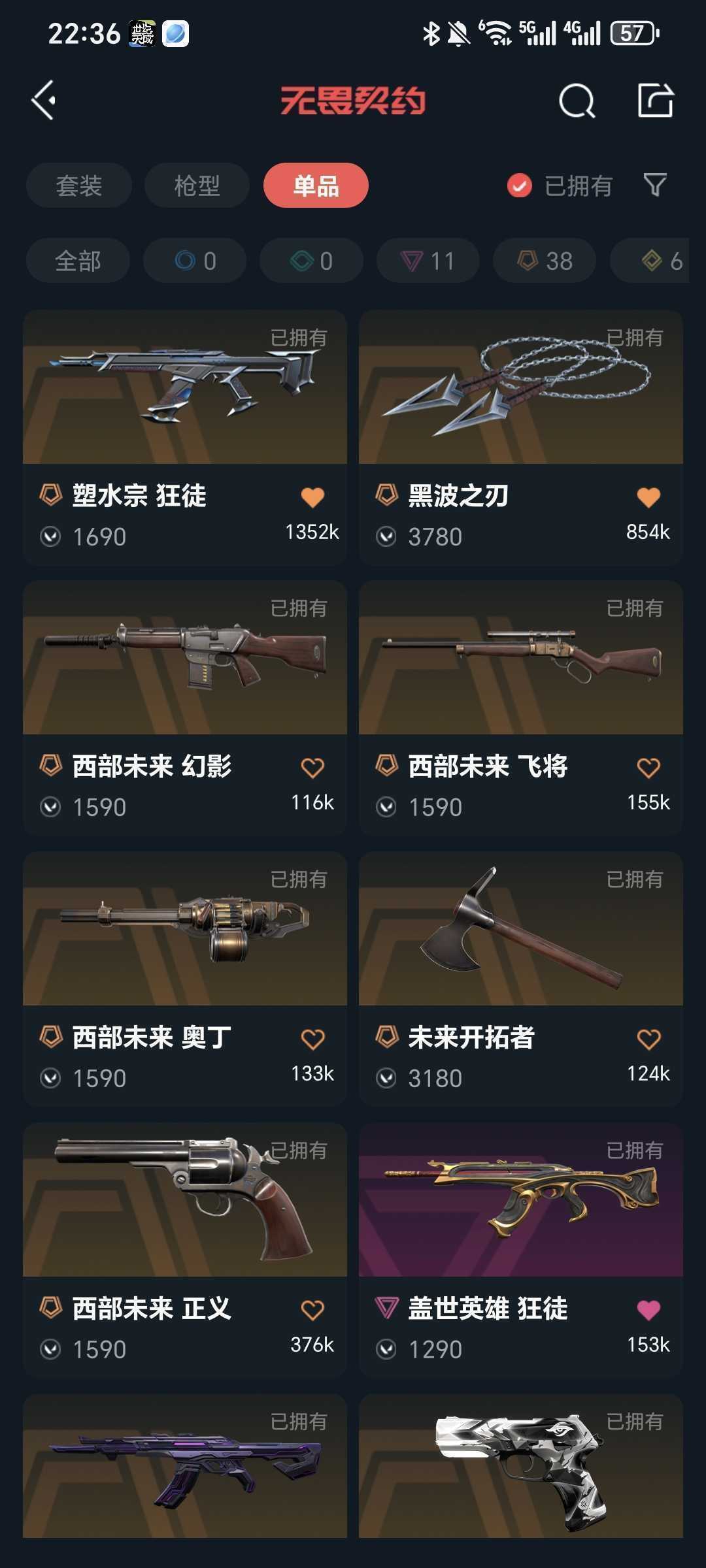The image size is (706, 1568).
Task: Open the 西部未来 正义 skin card
Action: (x=185, y=1250)
